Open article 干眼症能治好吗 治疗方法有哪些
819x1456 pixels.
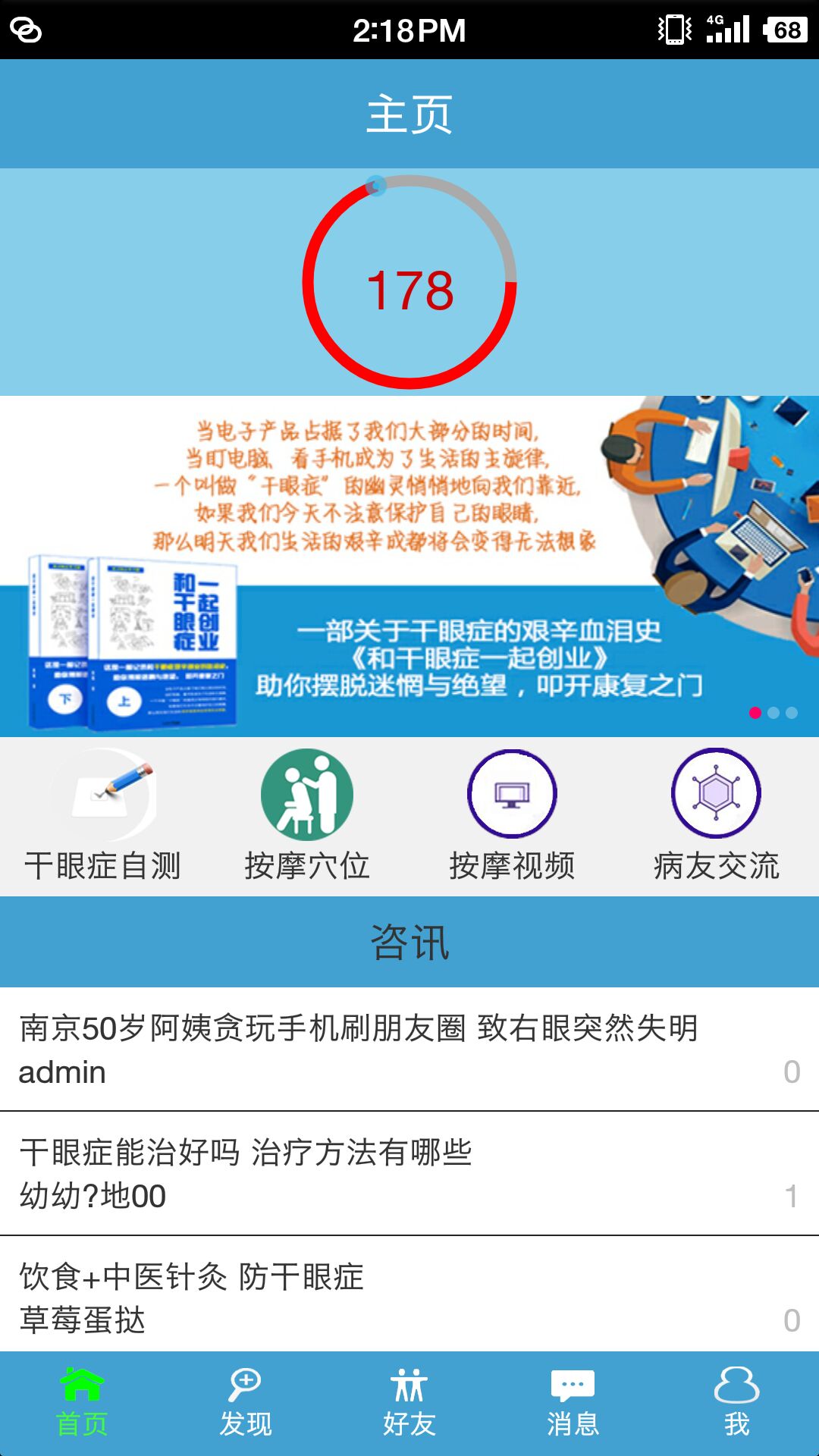(x=409, y=1173)
